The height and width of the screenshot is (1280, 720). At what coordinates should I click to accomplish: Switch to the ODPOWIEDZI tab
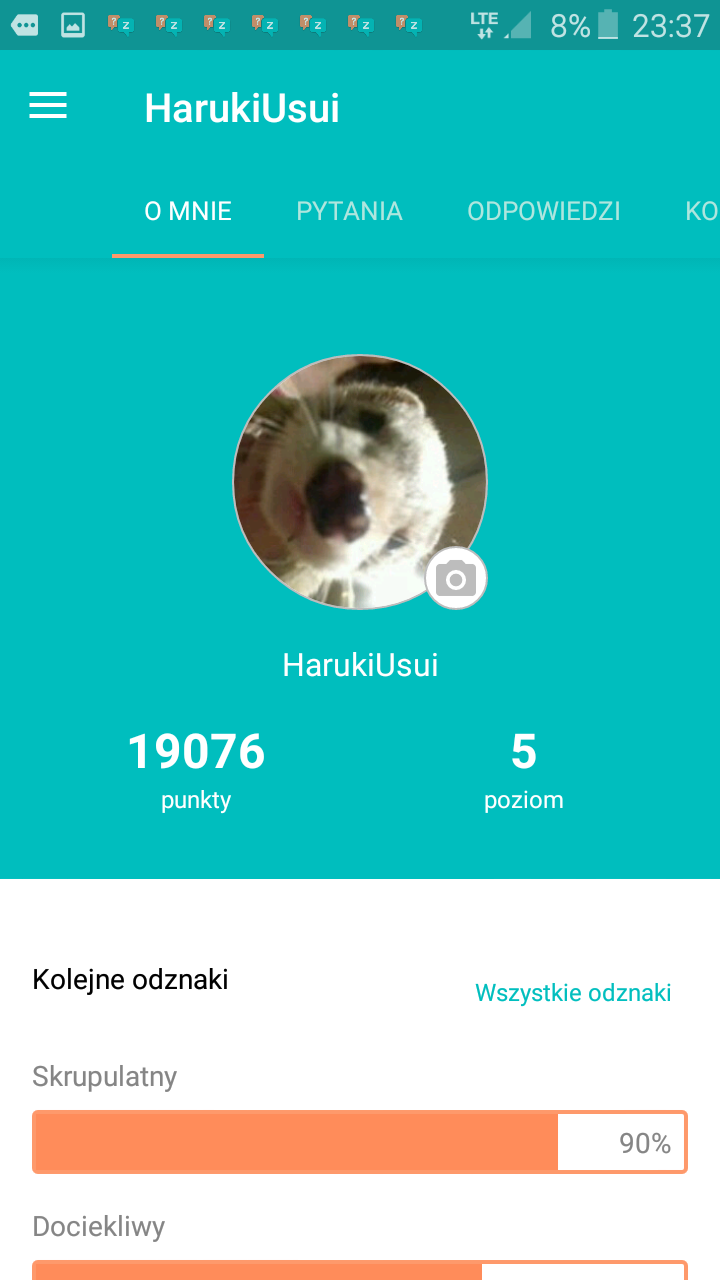point(543,211)
